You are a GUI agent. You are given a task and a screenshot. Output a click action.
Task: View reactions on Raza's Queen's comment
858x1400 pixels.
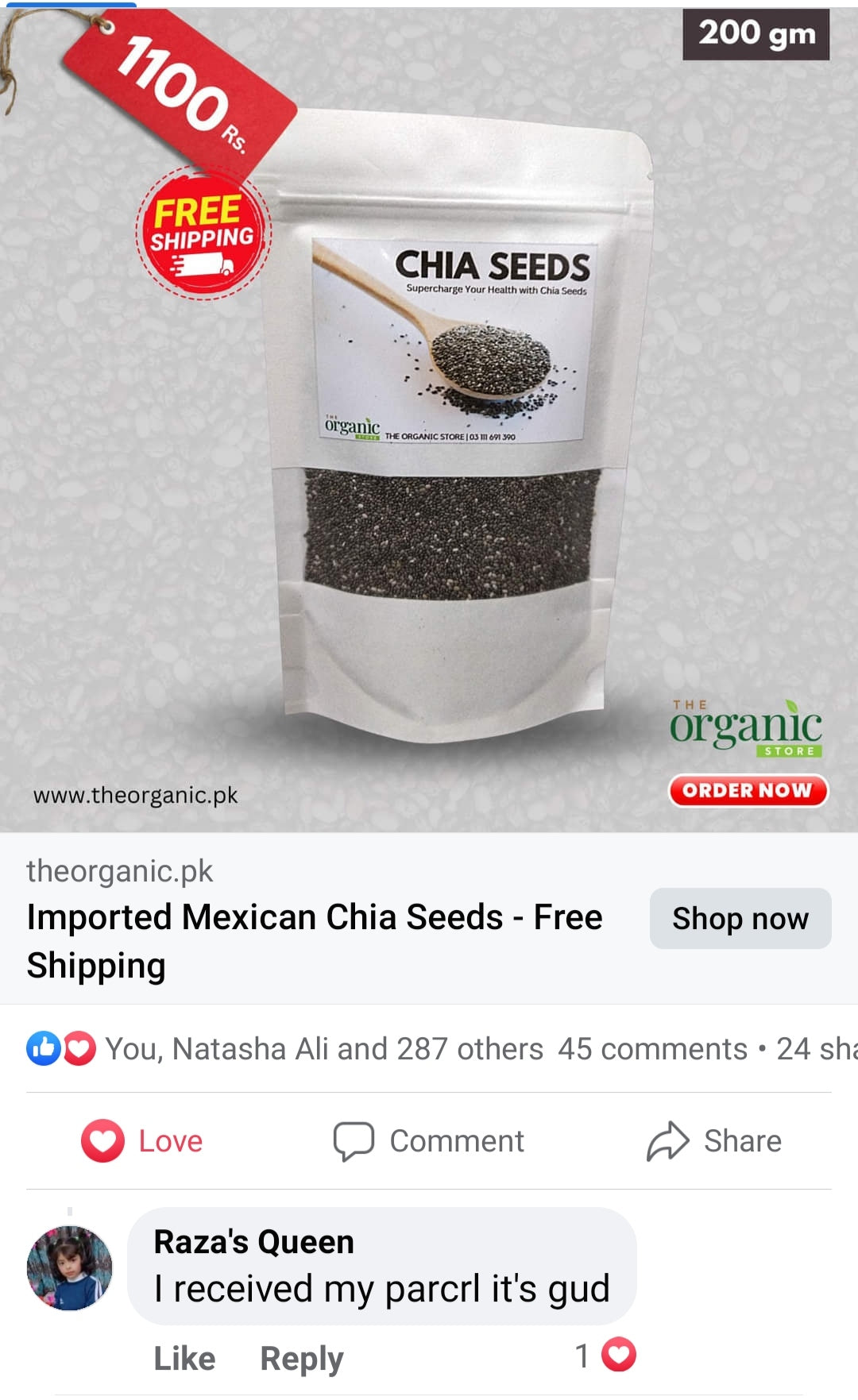pyautogui.click(x=606, y=1356)
